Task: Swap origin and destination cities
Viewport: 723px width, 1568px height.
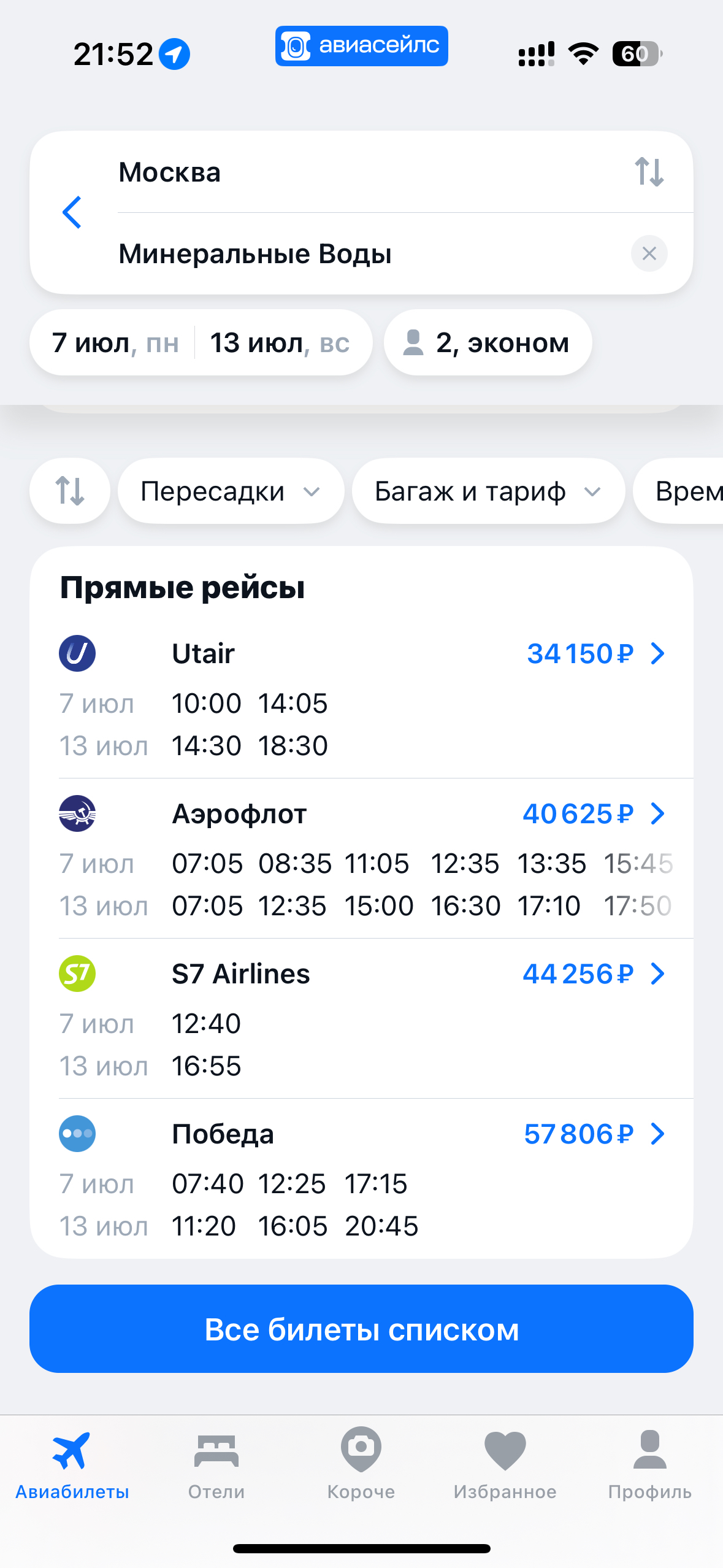Action: 649,172
